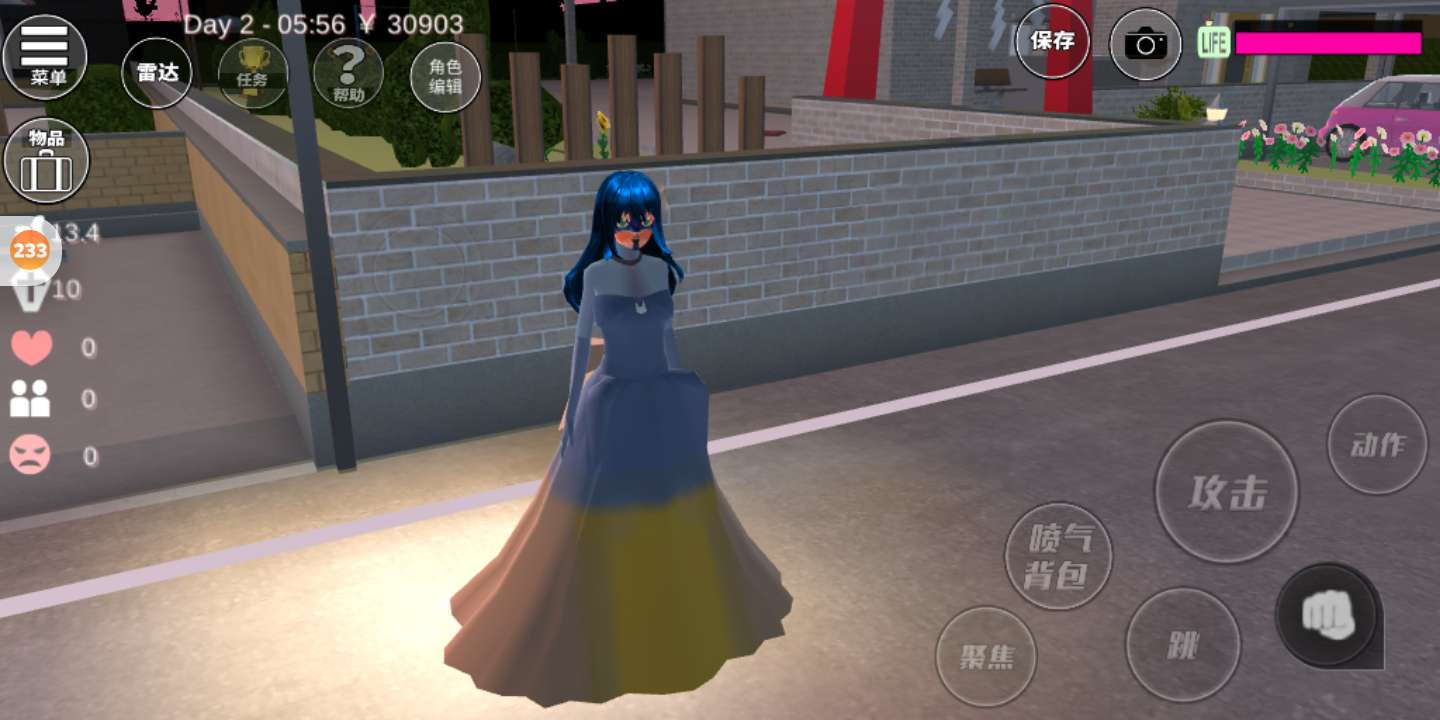Activate the 喷气背包 jetpack

[1058, 556]
